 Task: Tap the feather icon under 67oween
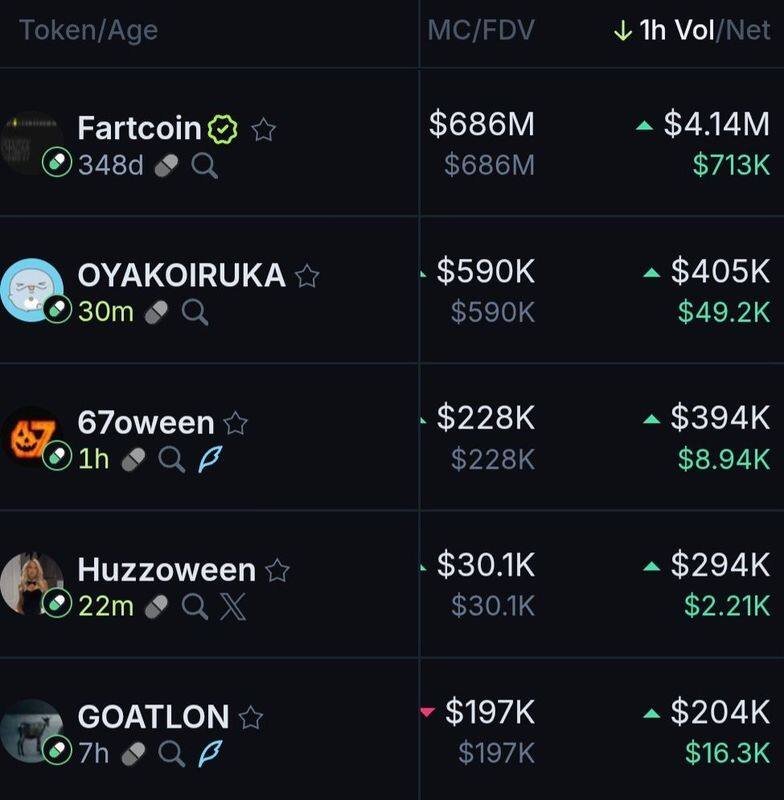[x=209, y=459]
